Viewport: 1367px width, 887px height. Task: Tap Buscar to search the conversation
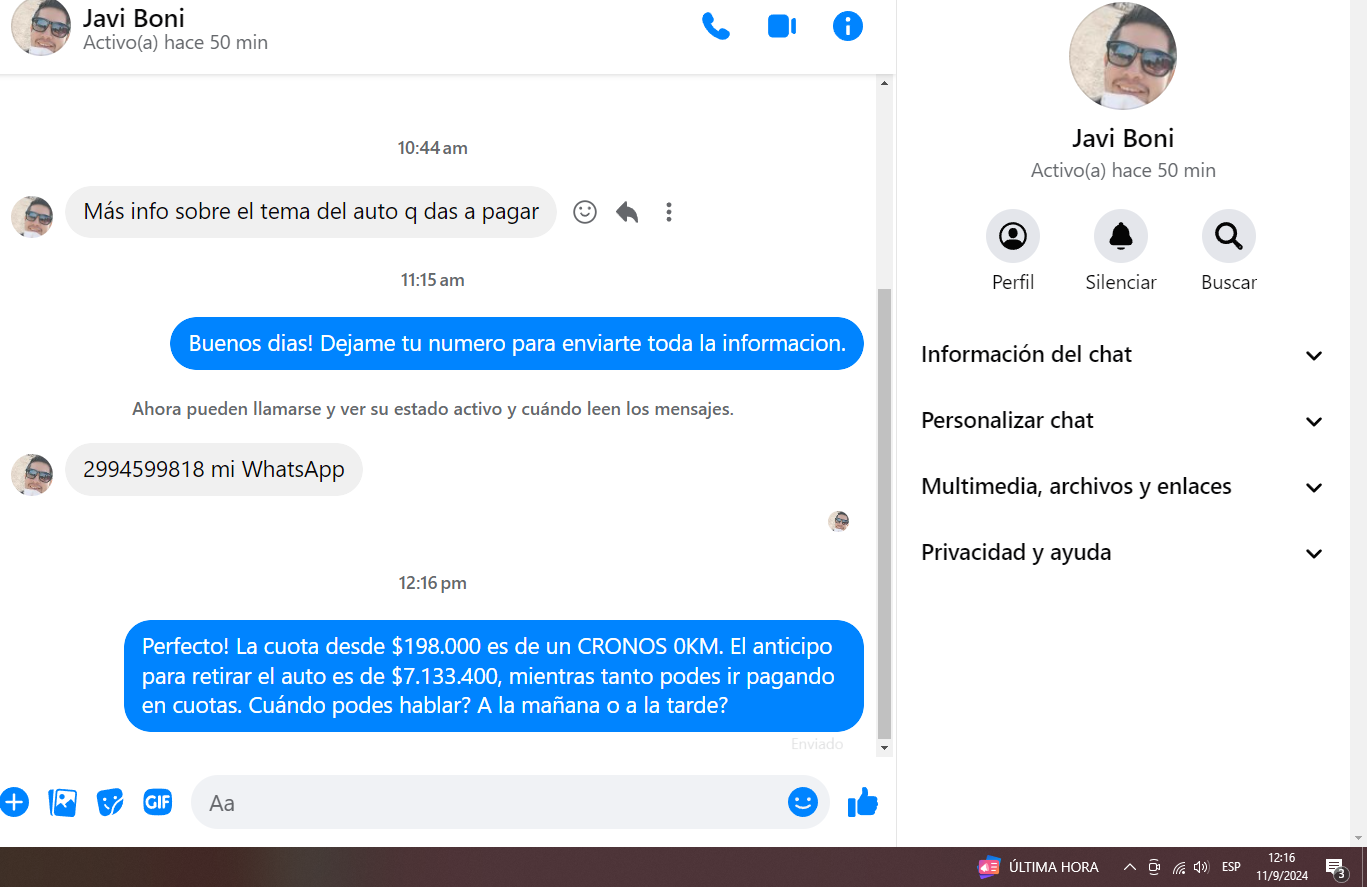(1228, 237)
